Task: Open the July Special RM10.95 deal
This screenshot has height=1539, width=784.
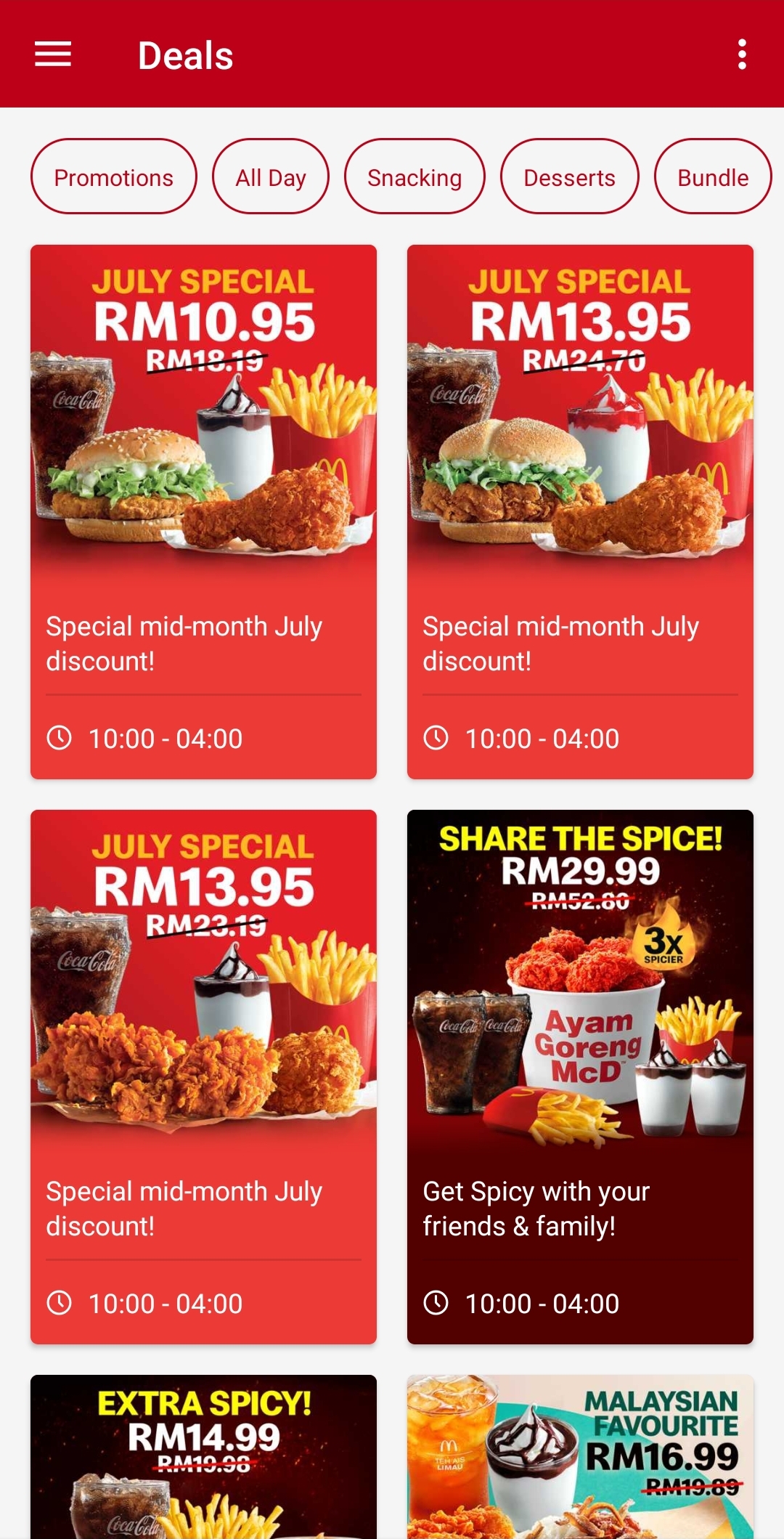Action: coord(203,511)
